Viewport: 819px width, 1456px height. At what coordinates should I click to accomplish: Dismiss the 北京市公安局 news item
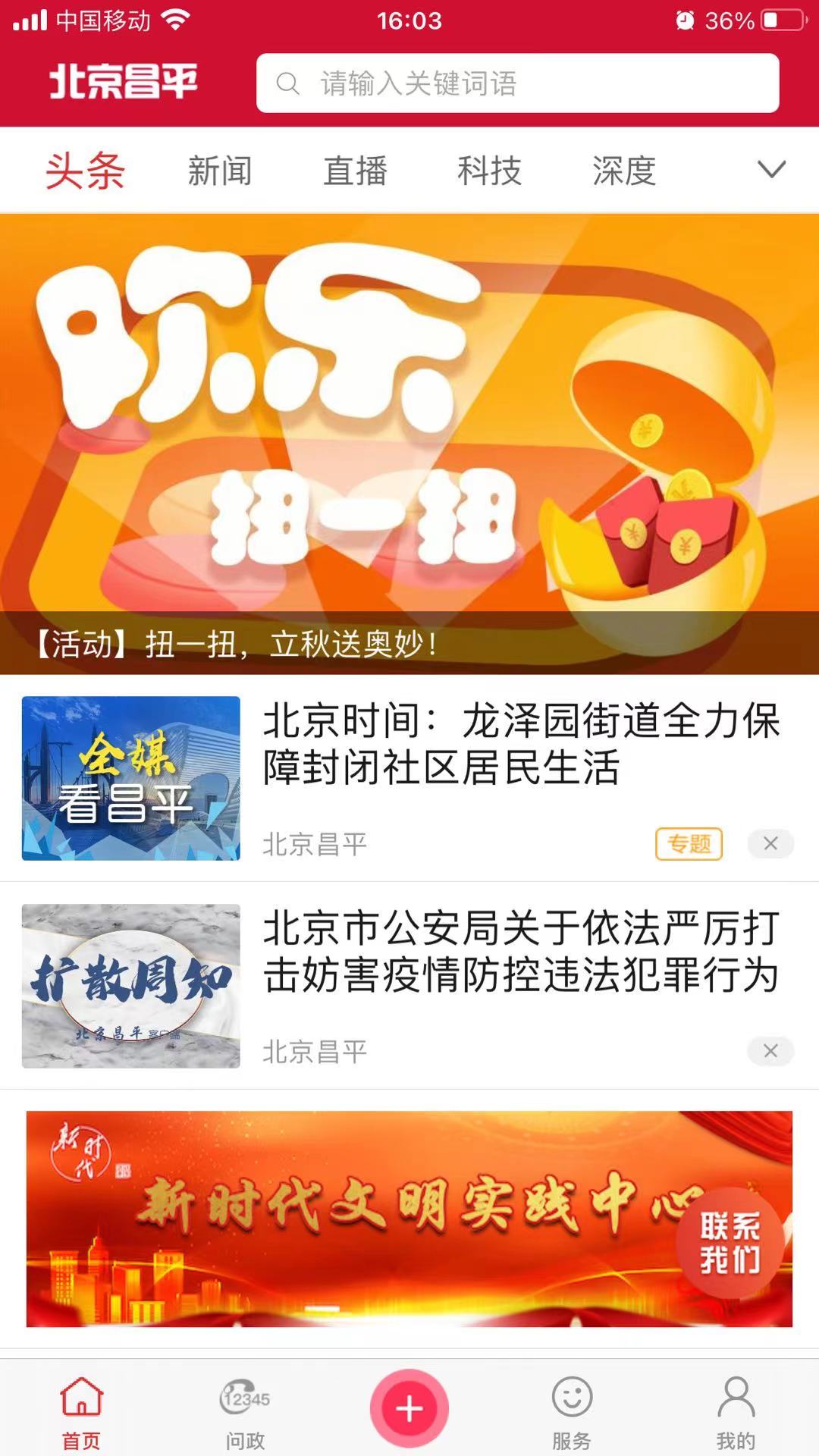click(x=771, y=1050)
